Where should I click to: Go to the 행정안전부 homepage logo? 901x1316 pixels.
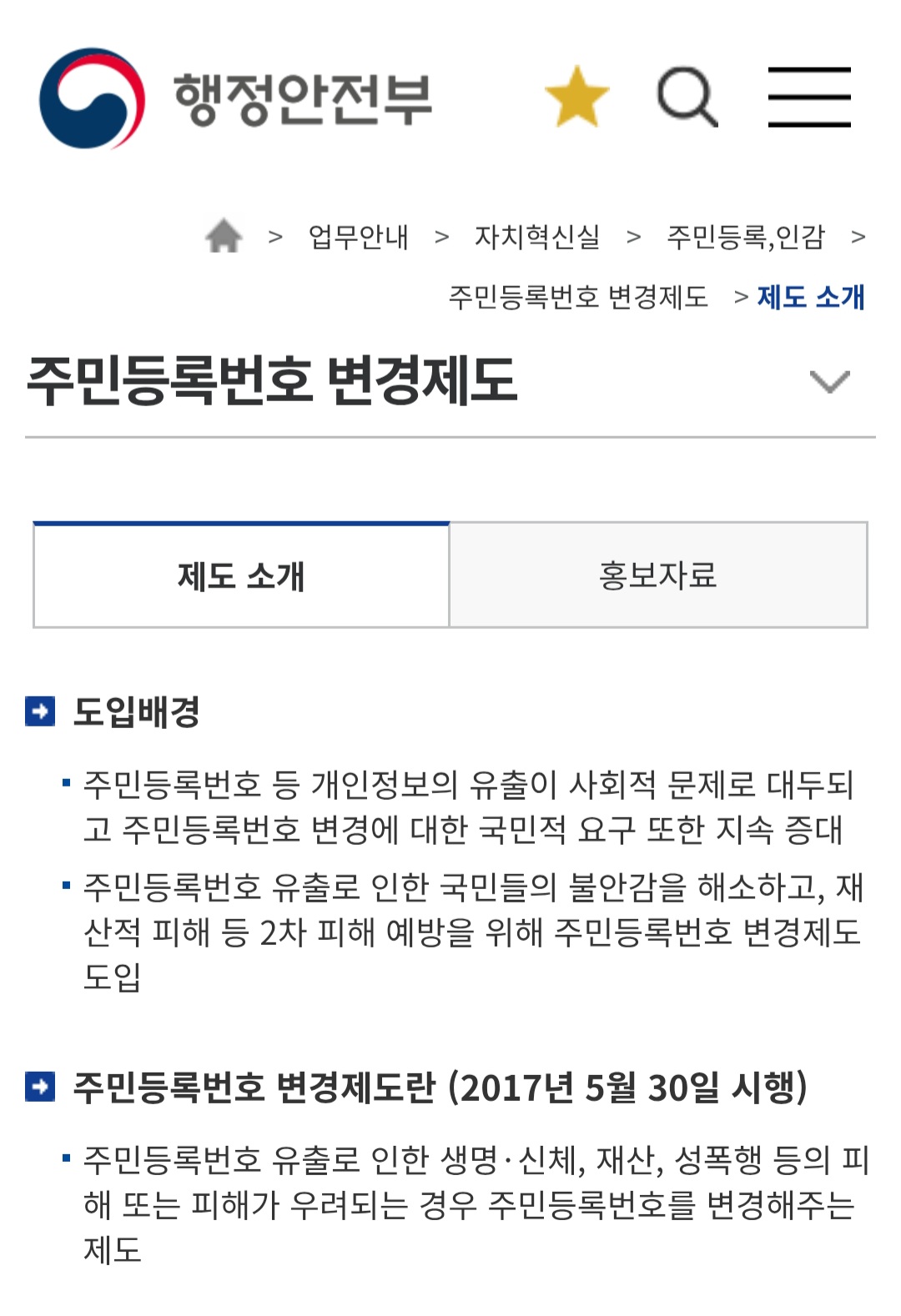235,98
